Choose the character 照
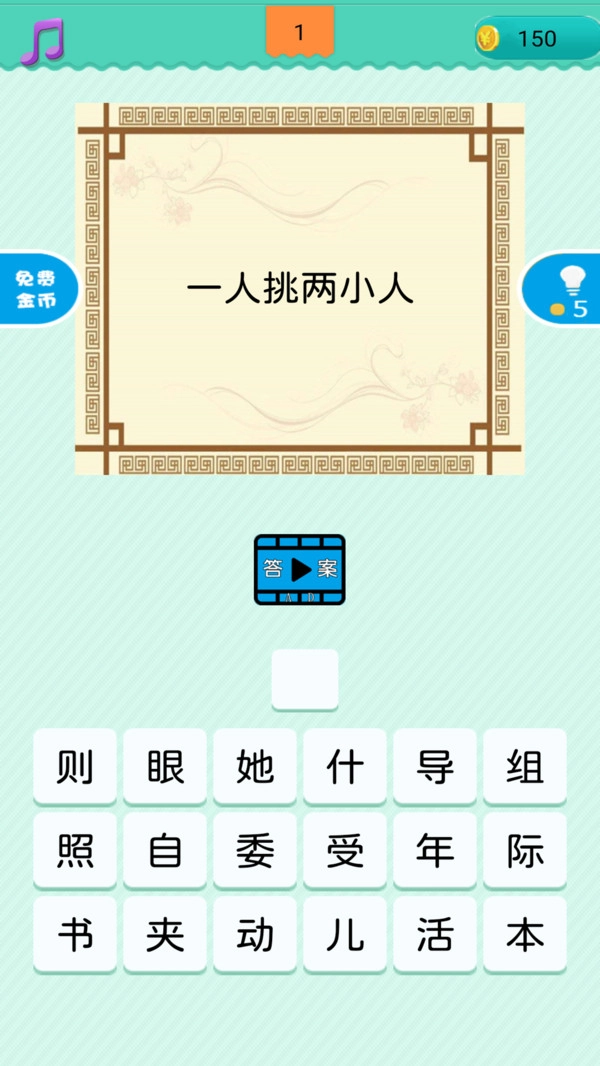 point(75,851)
